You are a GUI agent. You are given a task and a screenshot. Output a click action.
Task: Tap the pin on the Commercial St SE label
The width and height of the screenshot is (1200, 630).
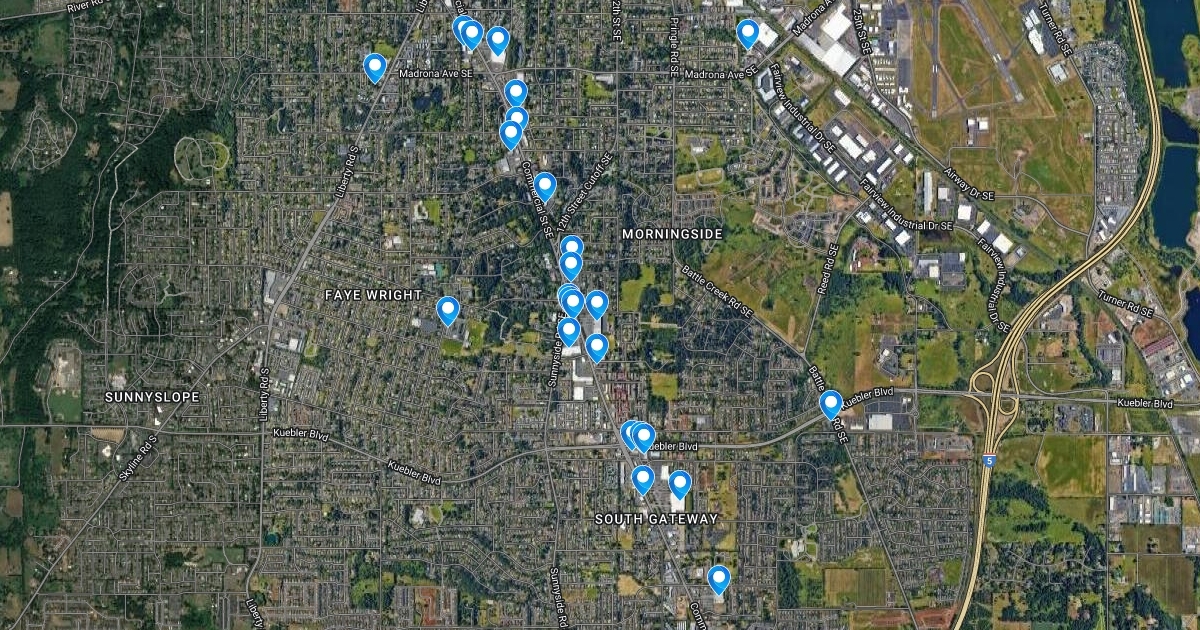544,186
